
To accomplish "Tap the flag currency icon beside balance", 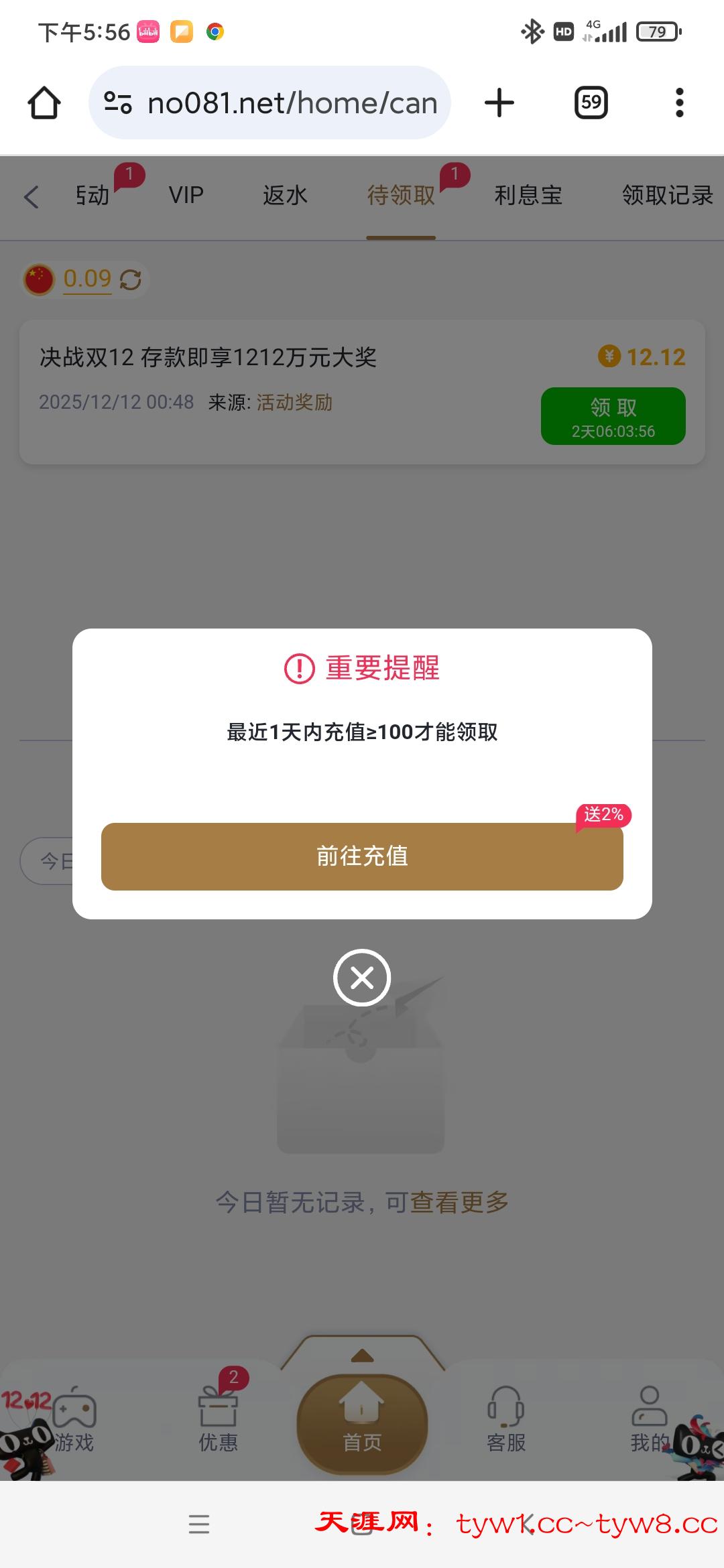I will pos(39,279).
